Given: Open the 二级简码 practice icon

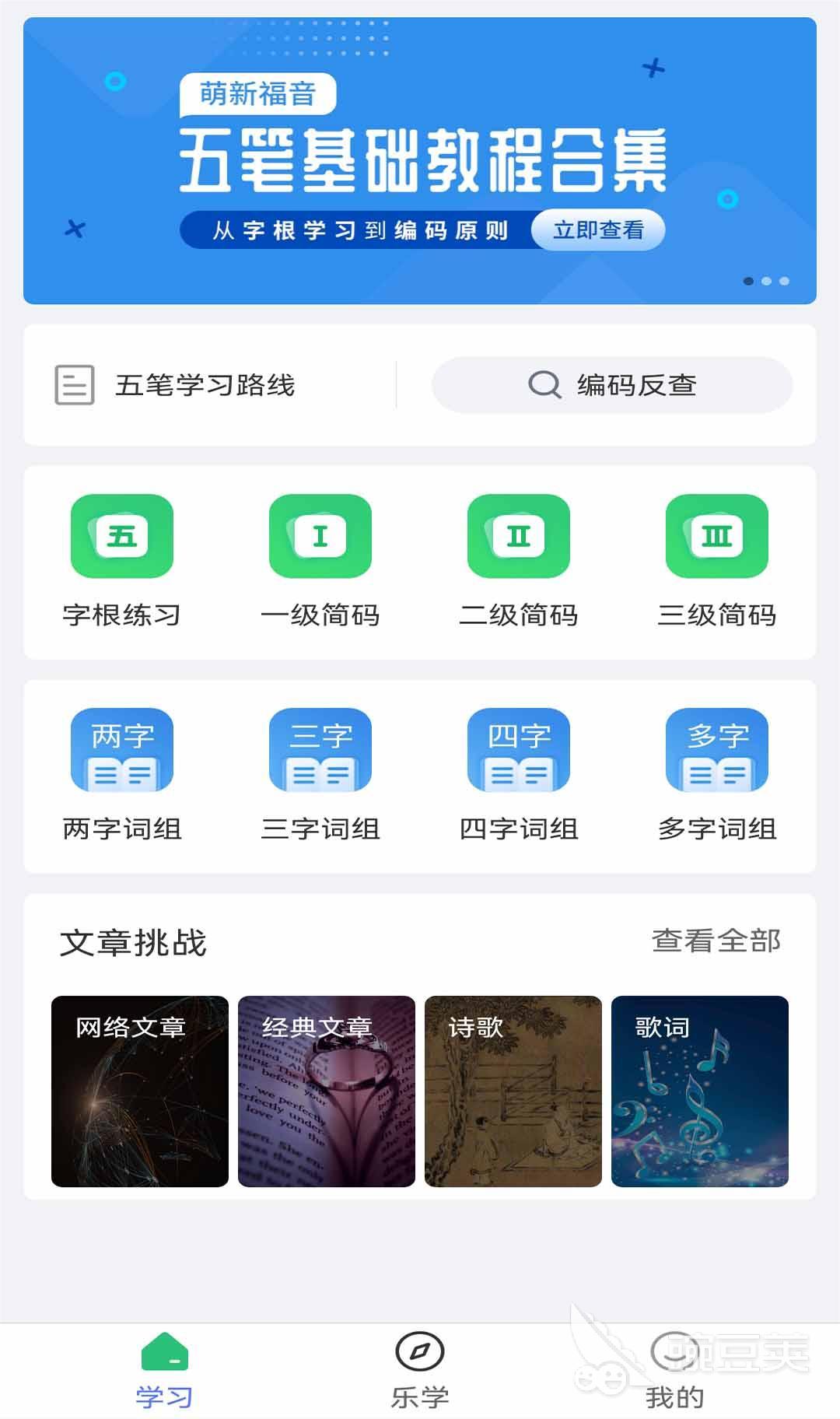Looking at the screenshot, I should [x=518, y=537].
